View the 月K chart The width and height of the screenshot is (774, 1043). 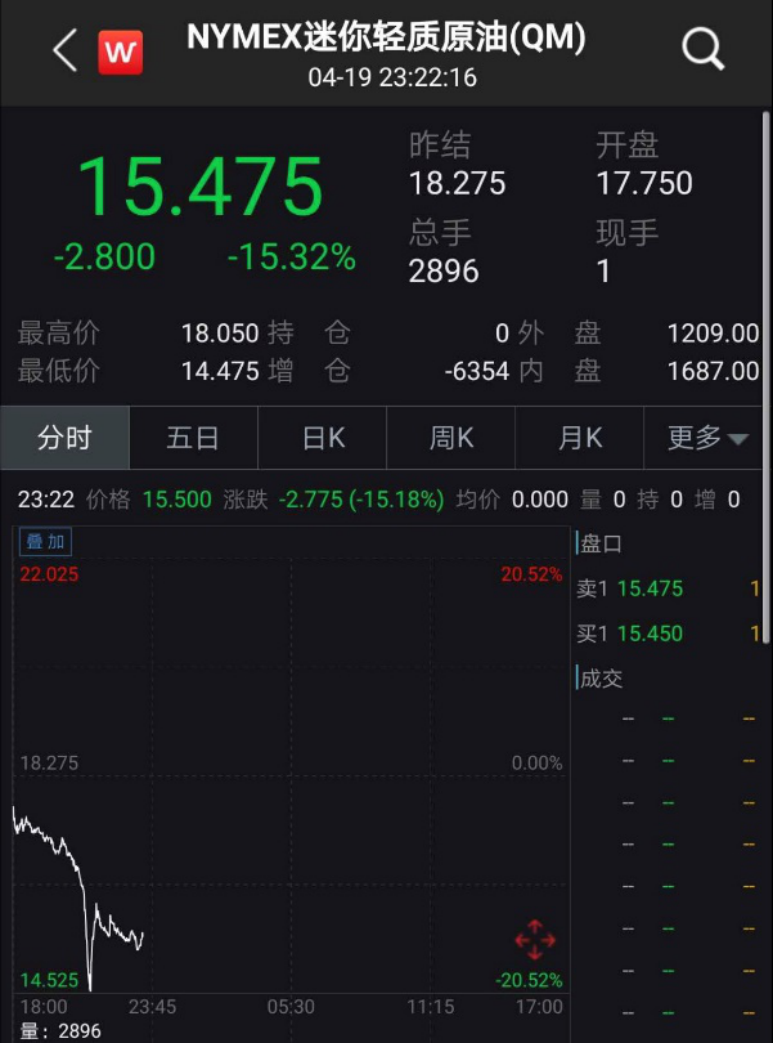coord(580,438)
